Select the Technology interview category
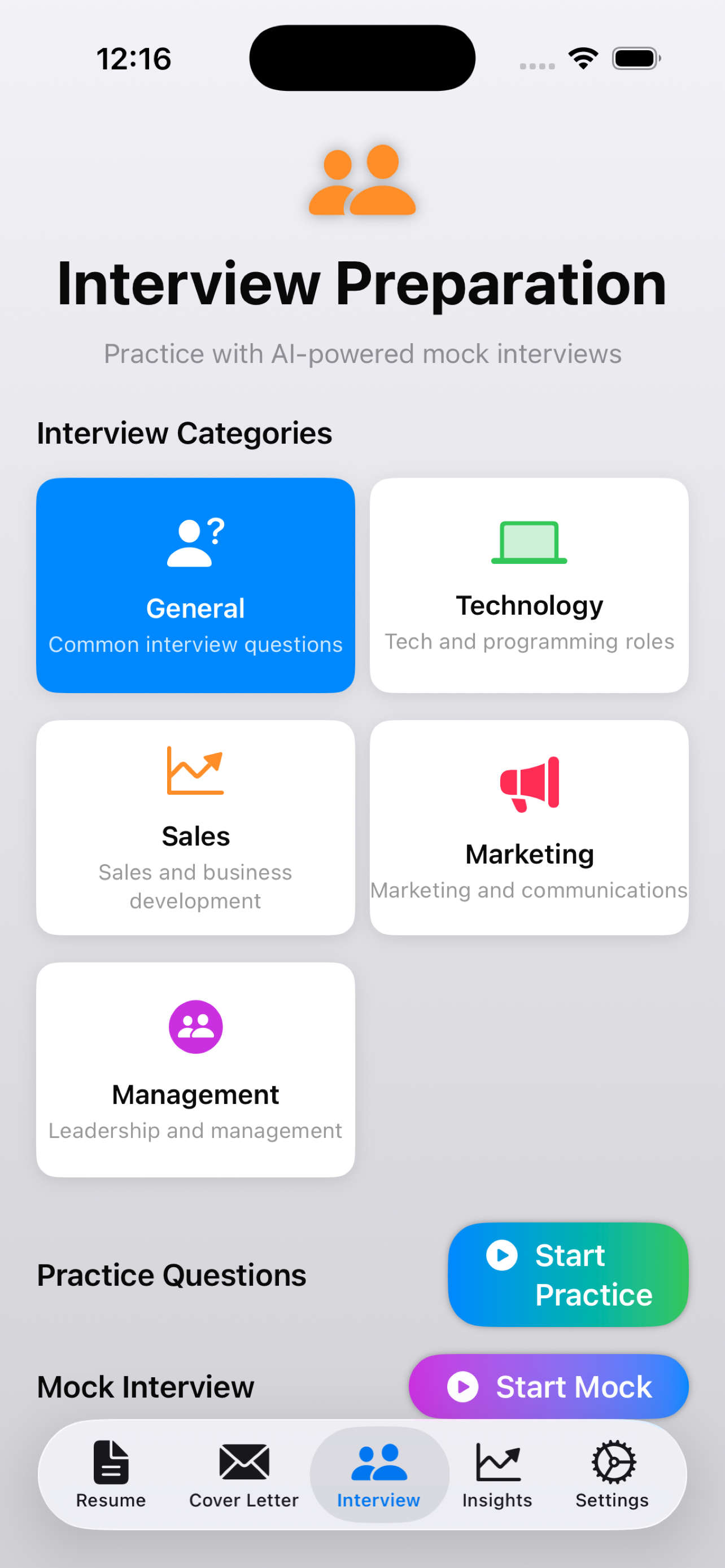The width and height of the screenshot is (725, 1568). [x=529, y=585]
